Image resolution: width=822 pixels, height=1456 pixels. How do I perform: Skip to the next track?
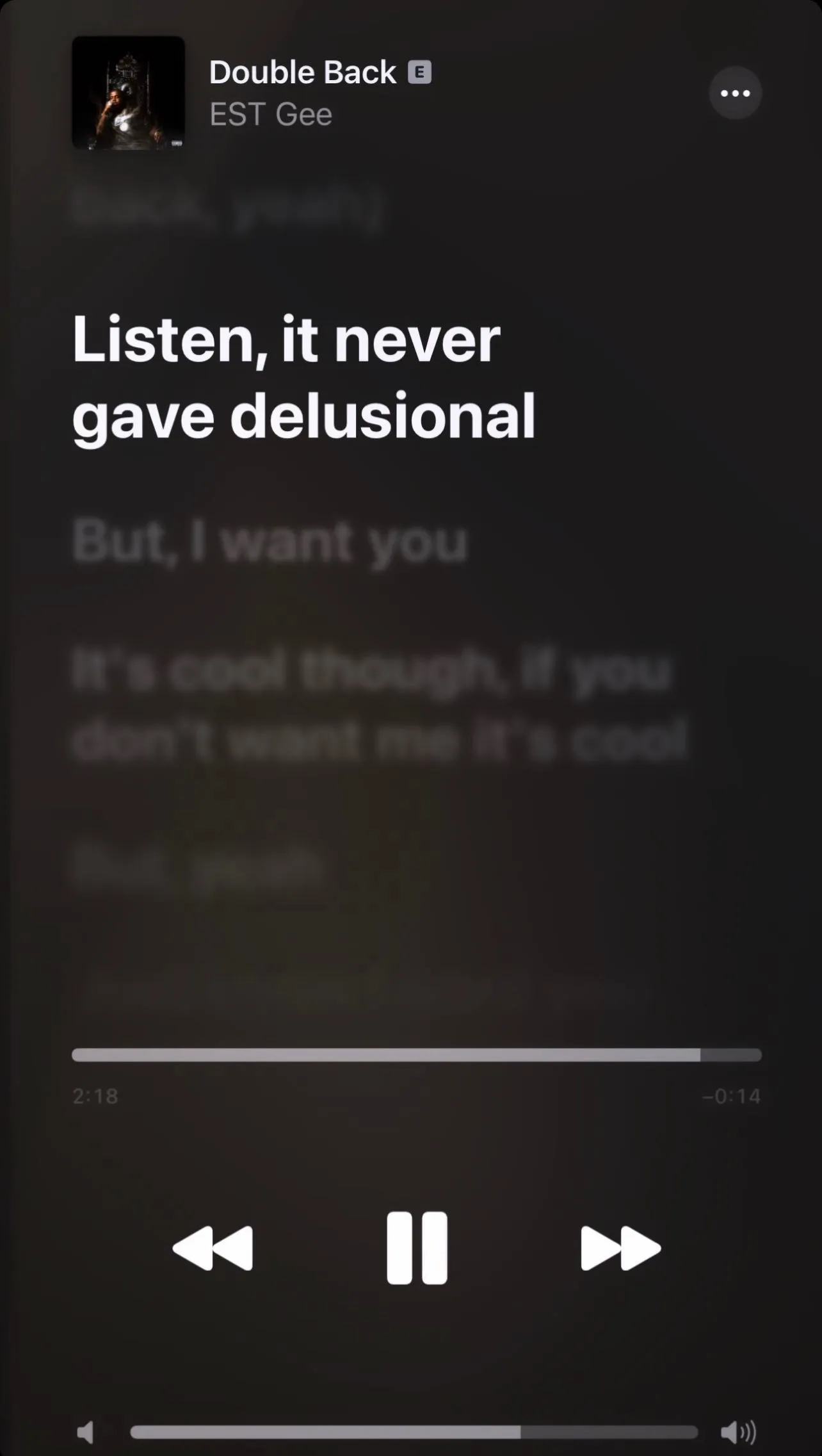click(x=620, y=1247)
